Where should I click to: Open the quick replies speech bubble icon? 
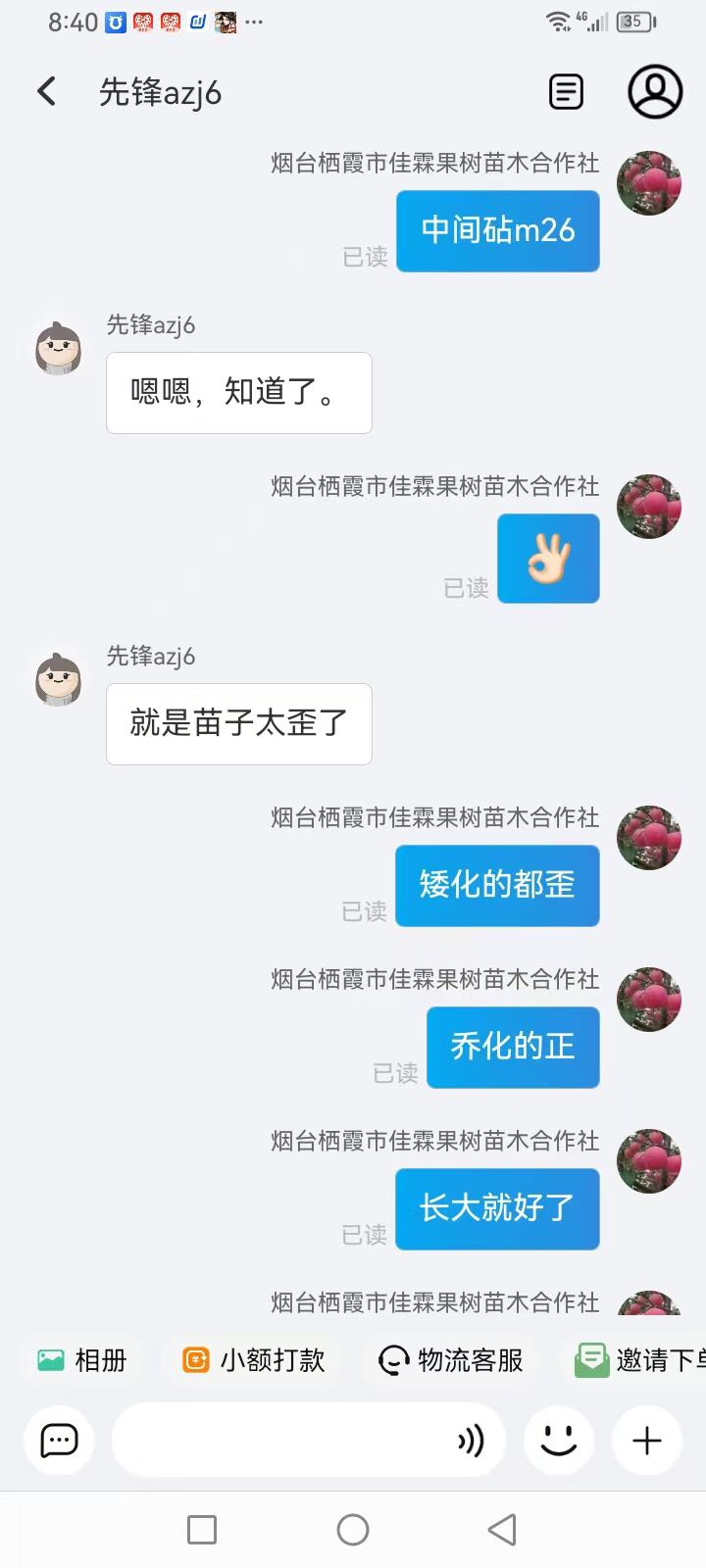[59, 1441]
